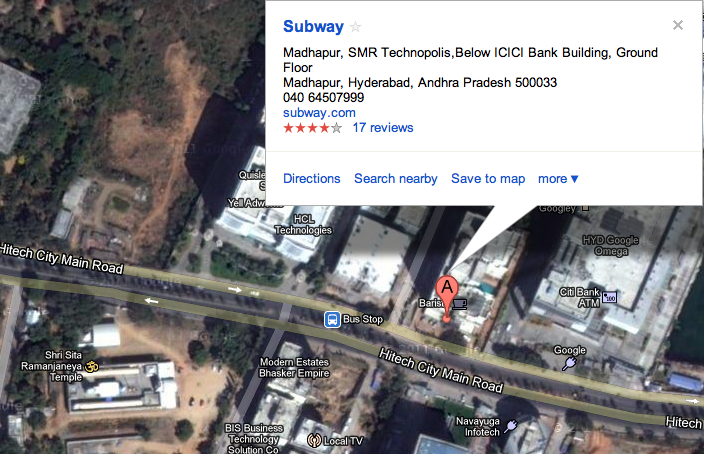Open the Subway title link
Image resolution: width=704 pixels, height=454 pixels.
[x=313, y=27]
